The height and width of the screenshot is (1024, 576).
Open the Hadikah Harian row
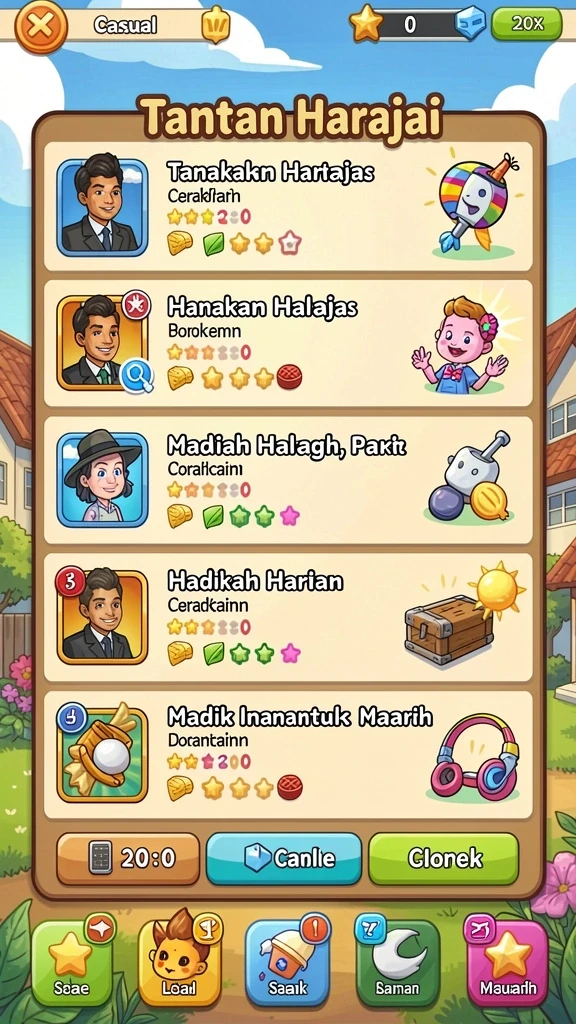click(288, 617)
